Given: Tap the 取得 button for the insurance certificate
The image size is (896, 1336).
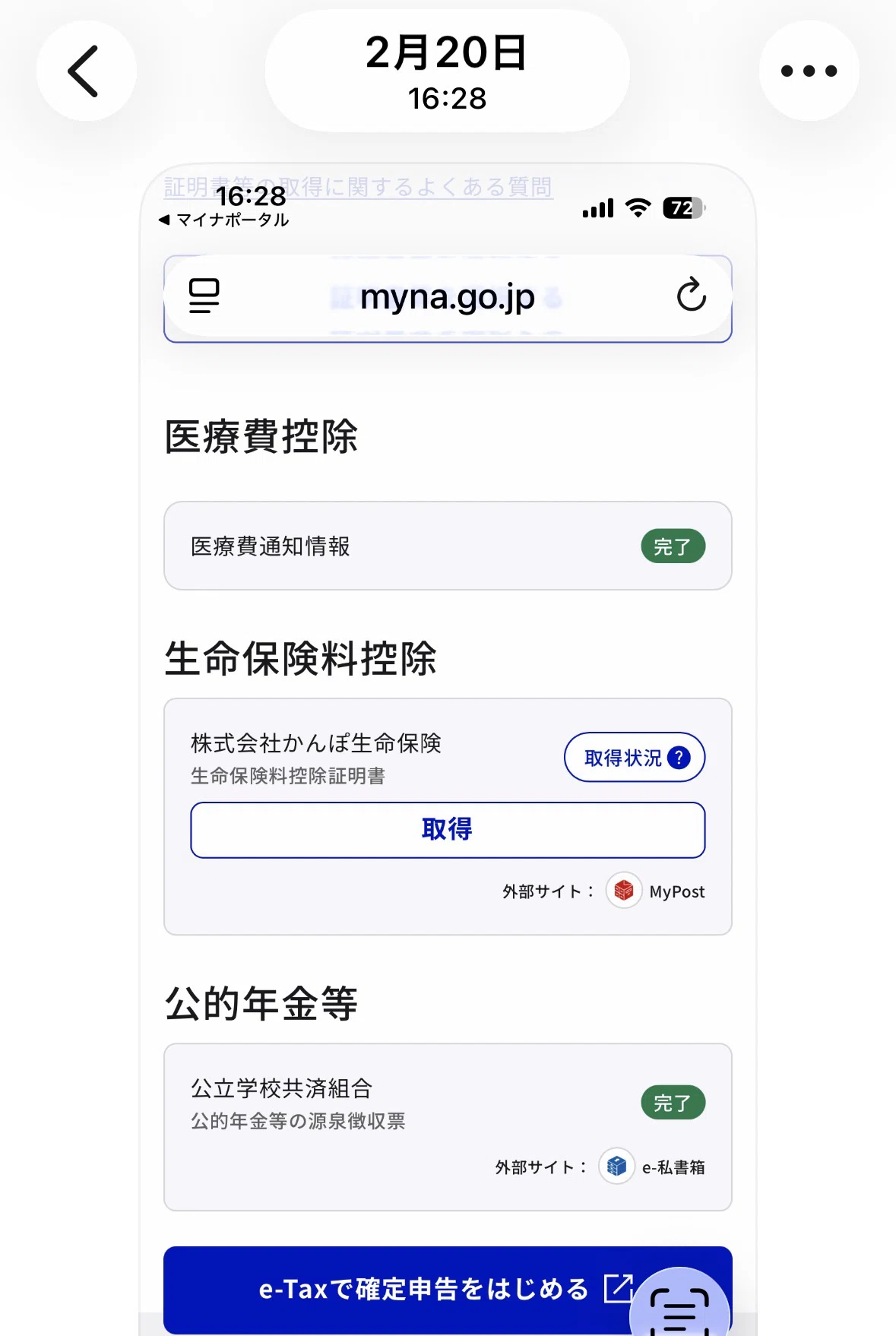Looking at the screenshot, I should click(448, 830).
